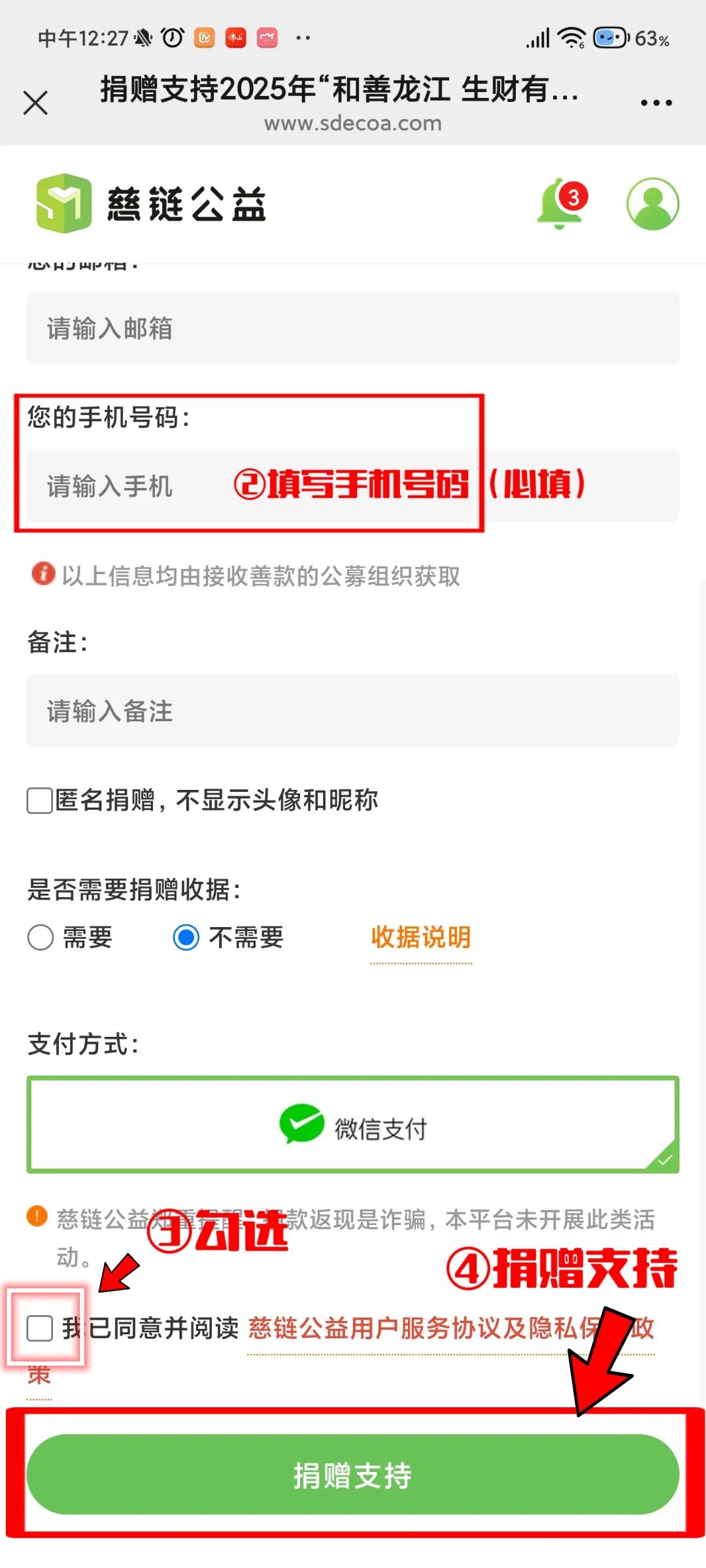Open the three-dot overflow menu
Viewport: 706px width, 1568px height.
(656, 103)
